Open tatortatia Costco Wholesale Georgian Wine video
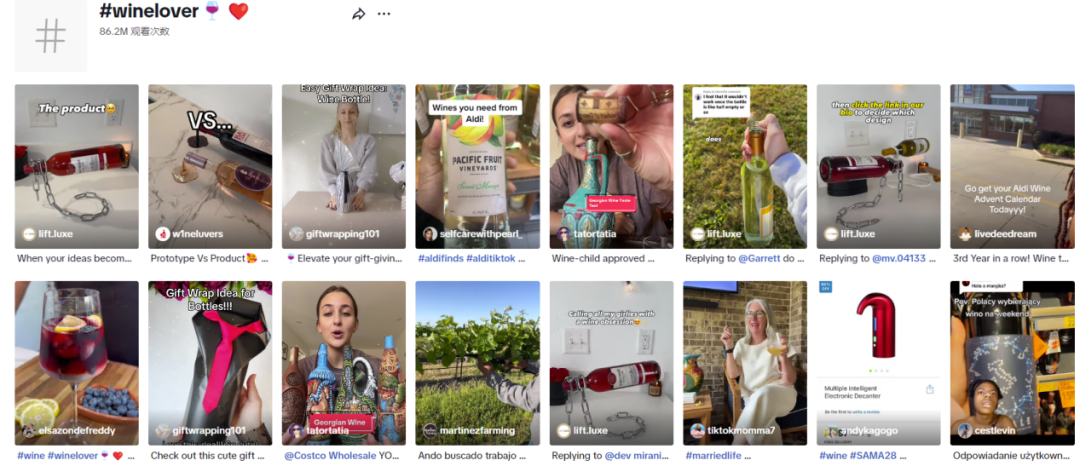Image resolution: width=1080 pixels, height=466 pixels. click(343, 362)
